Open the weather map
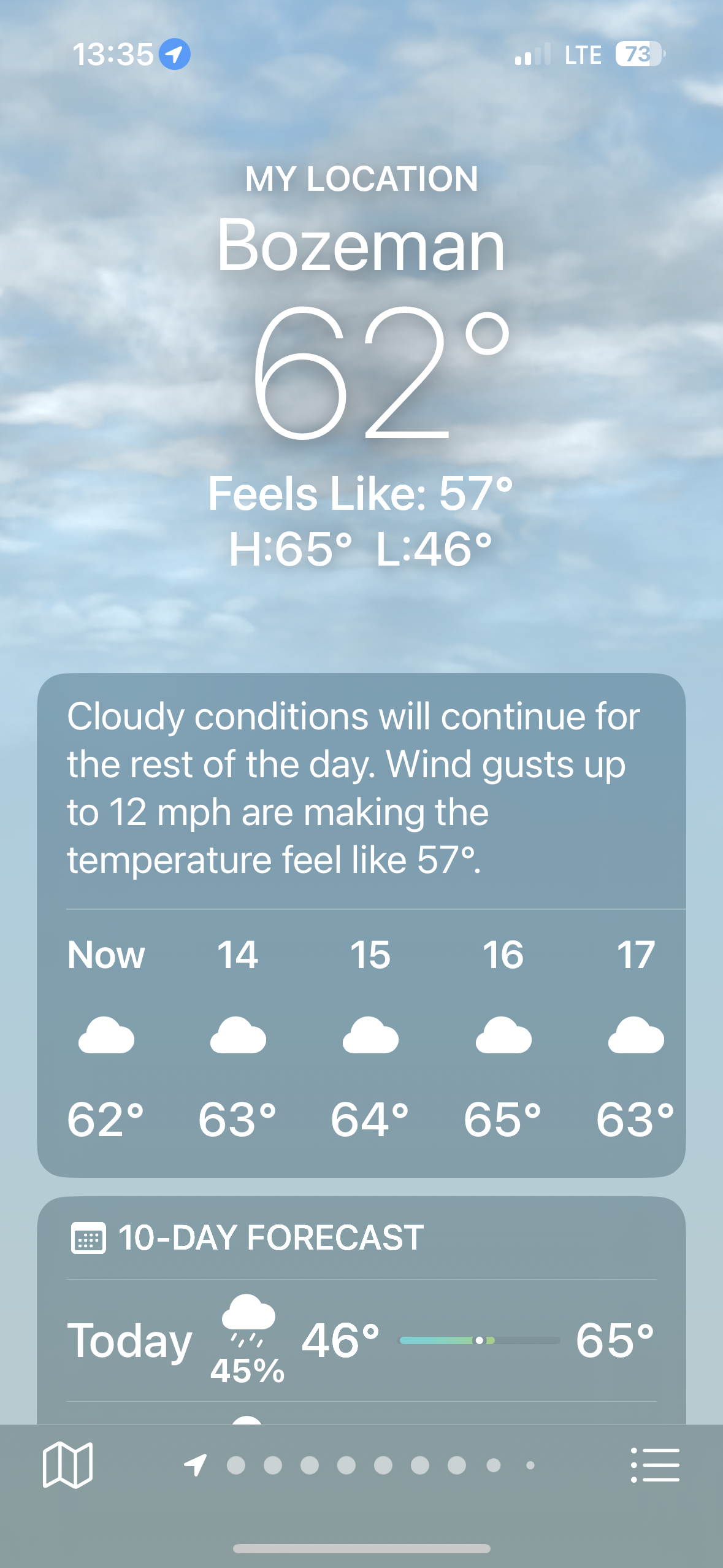Screen dimensions: 723x1568 point(67,1465)
